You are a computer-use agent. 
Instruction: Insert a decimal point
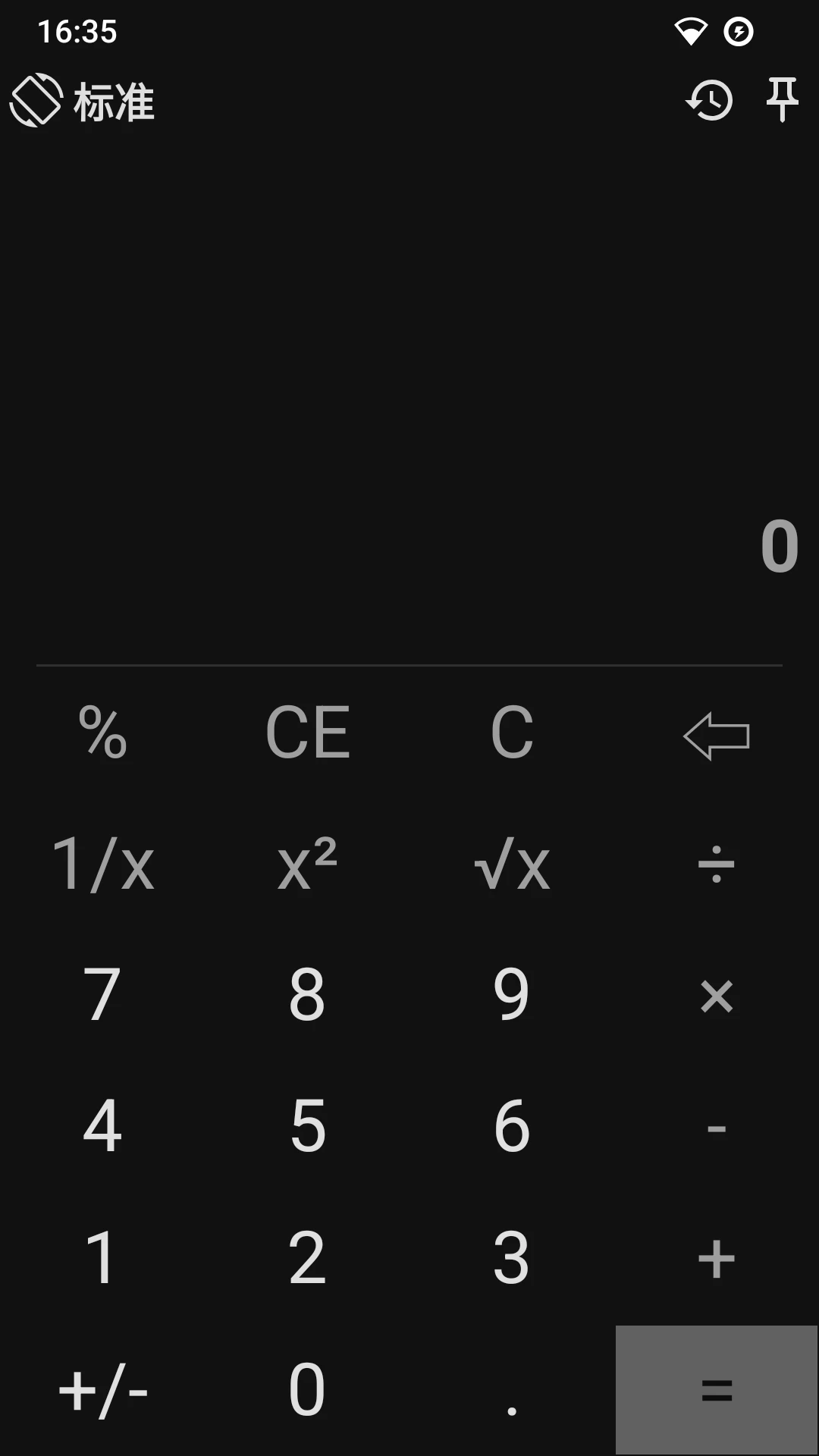point(512,1390)
